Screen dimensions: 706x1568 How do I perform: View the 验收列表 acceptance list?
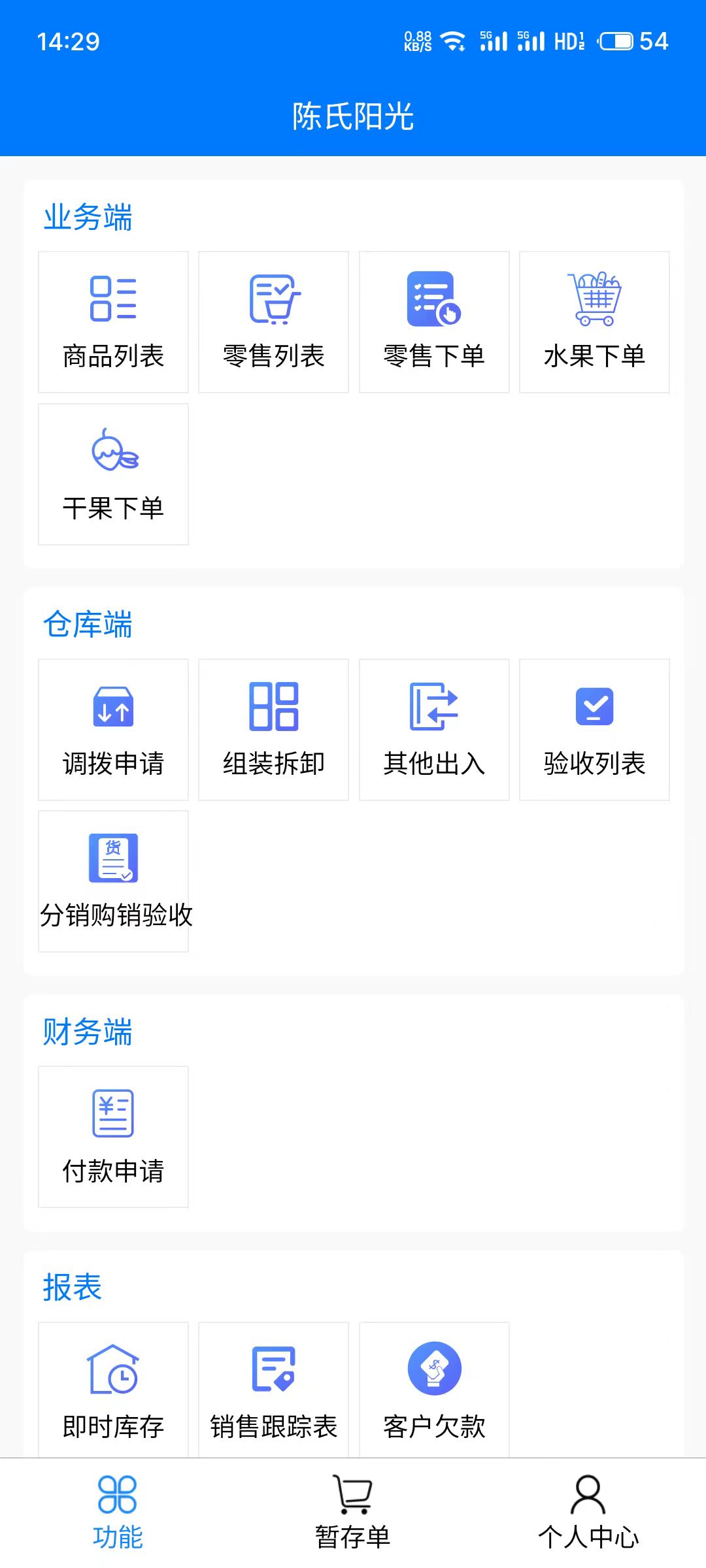(594, 729)
